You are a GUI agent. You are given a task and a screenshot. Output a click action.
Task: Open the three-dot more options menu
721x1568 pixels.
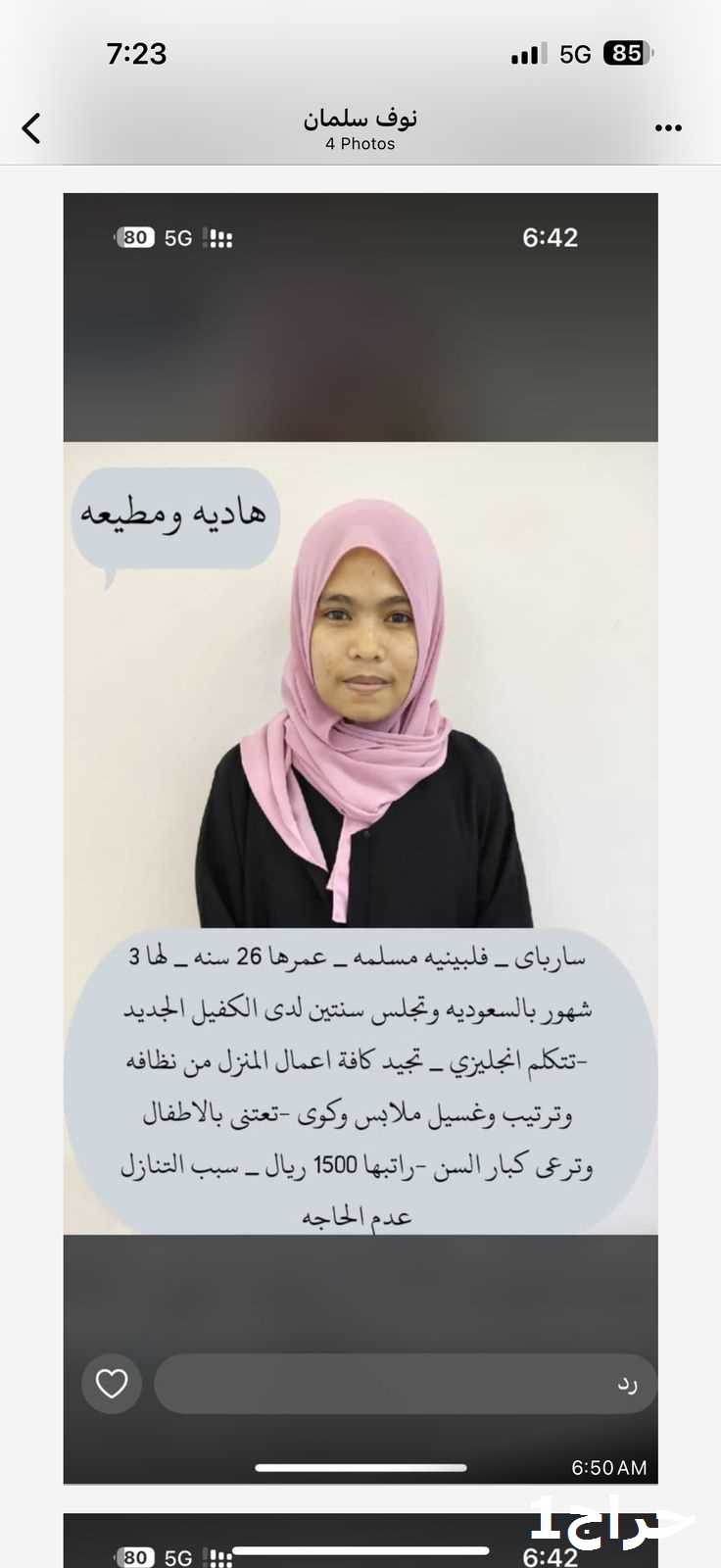point(668,128)
